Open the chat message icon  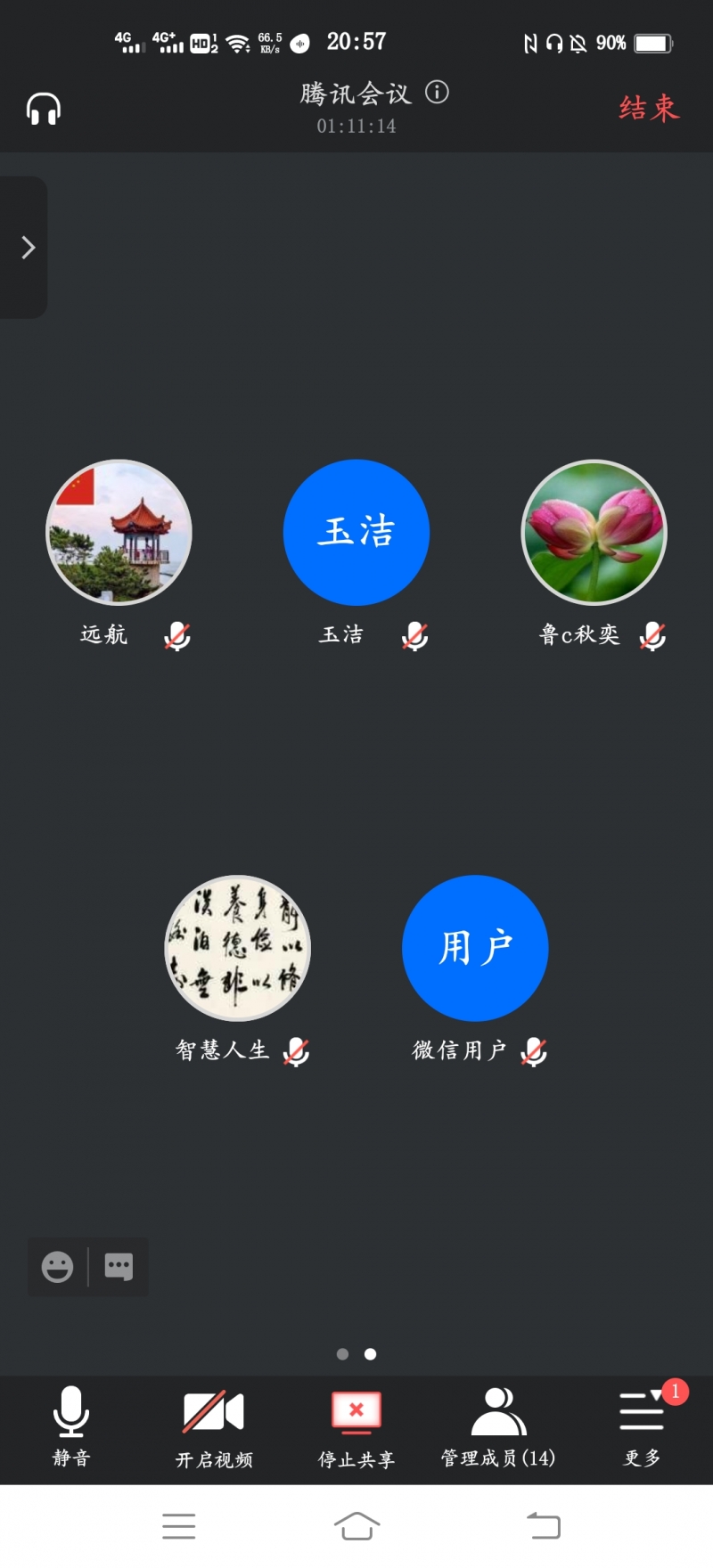119,1266
